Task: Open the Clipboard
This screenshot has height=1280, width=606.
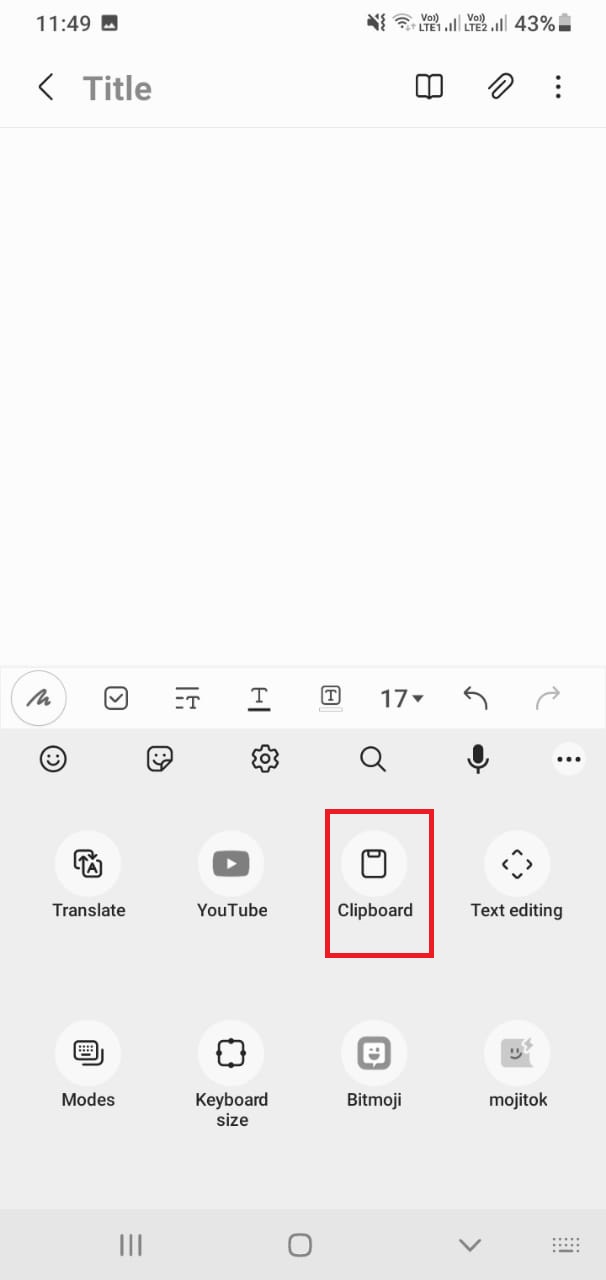Action: [375, 875]
